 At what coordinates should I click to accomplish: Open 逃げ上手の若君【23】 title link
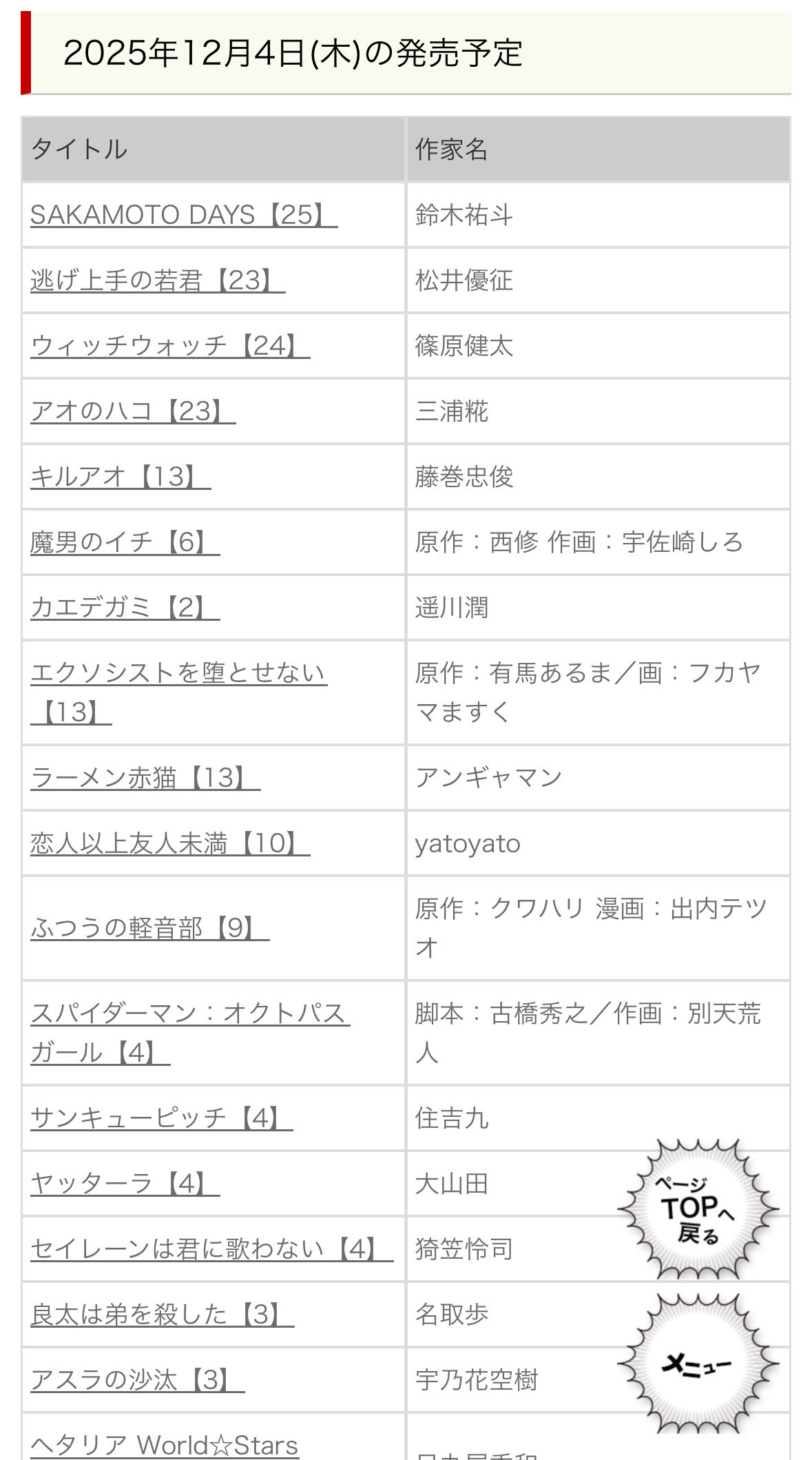(x=157, y=280)
